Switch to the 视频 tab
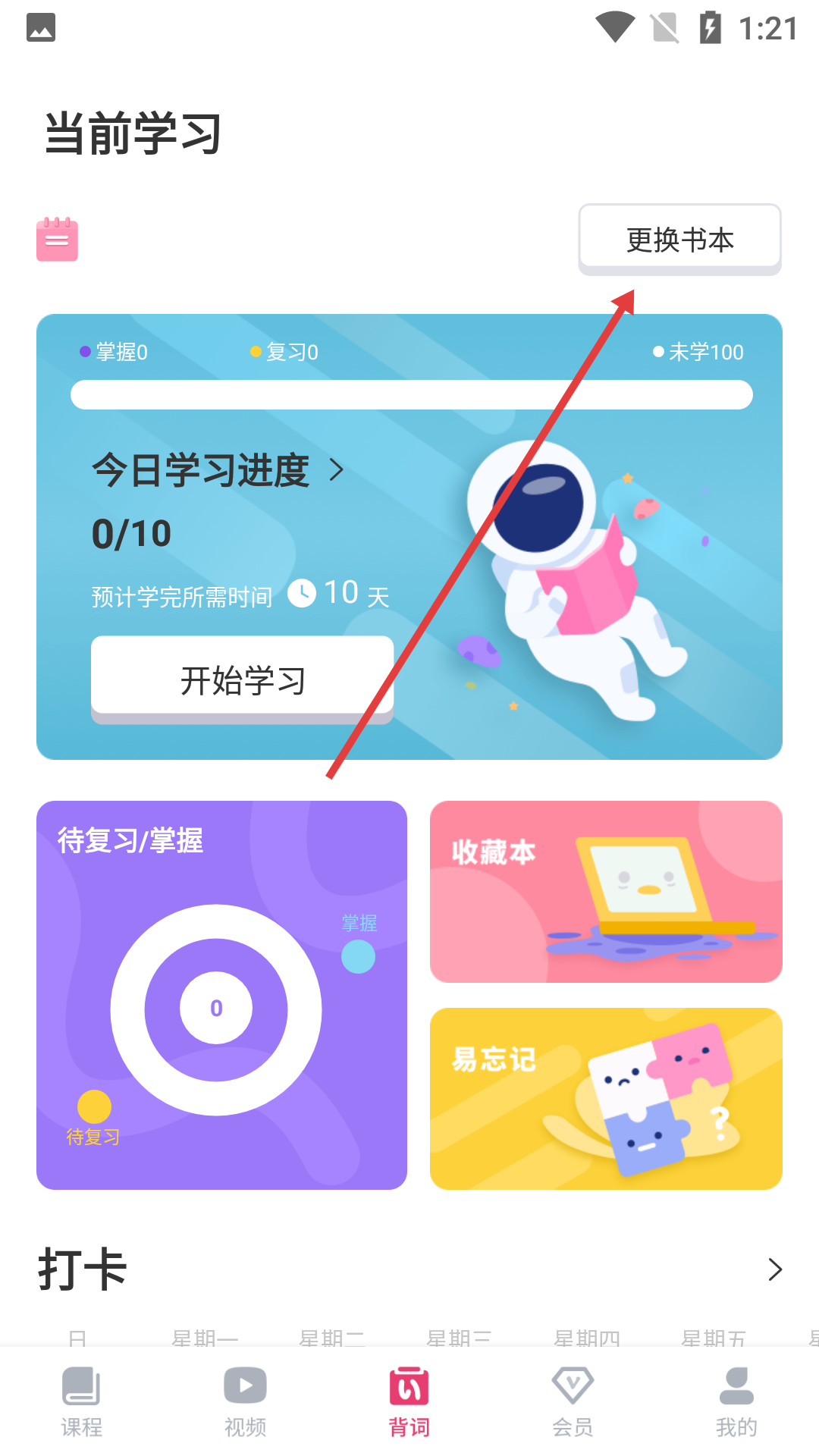The height and width of the screenshot is (1456, 819). click(245, 1403)
